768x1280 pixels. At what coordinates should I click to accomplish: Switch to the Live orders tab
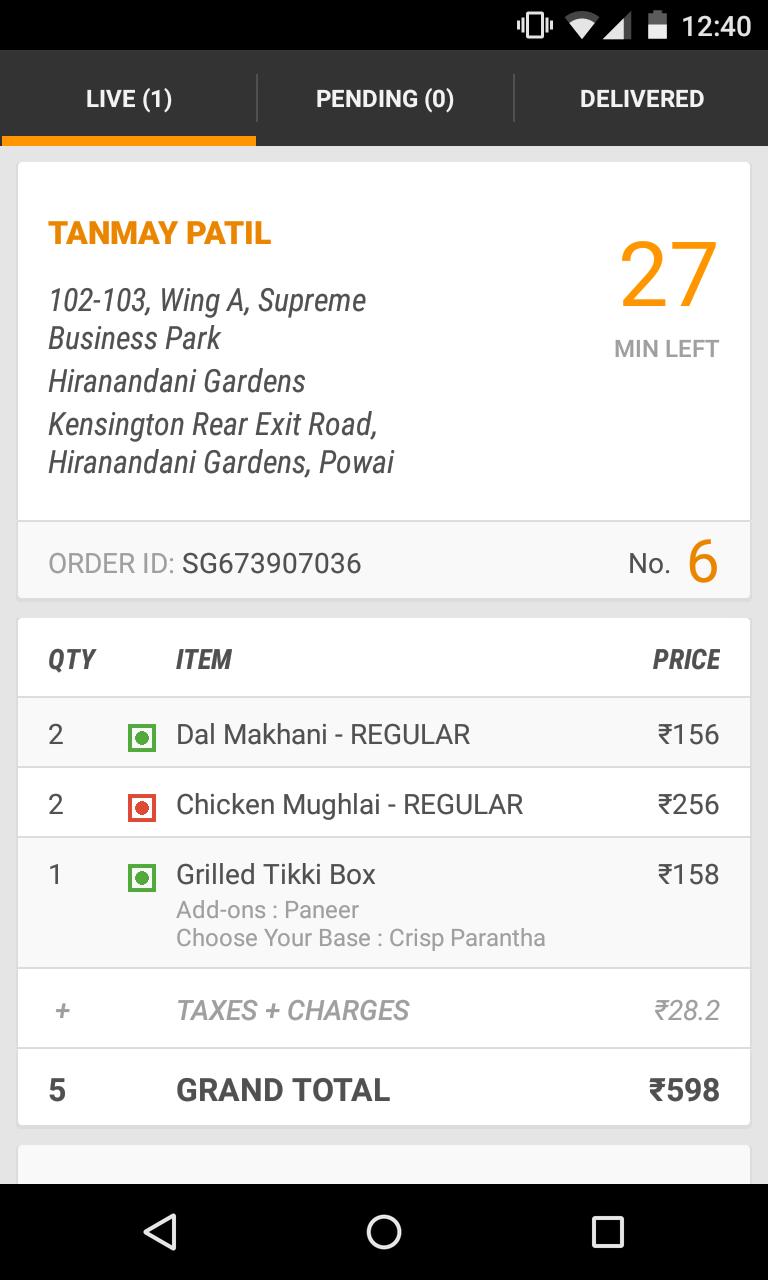pyautogui.click(x=129, y=99)
